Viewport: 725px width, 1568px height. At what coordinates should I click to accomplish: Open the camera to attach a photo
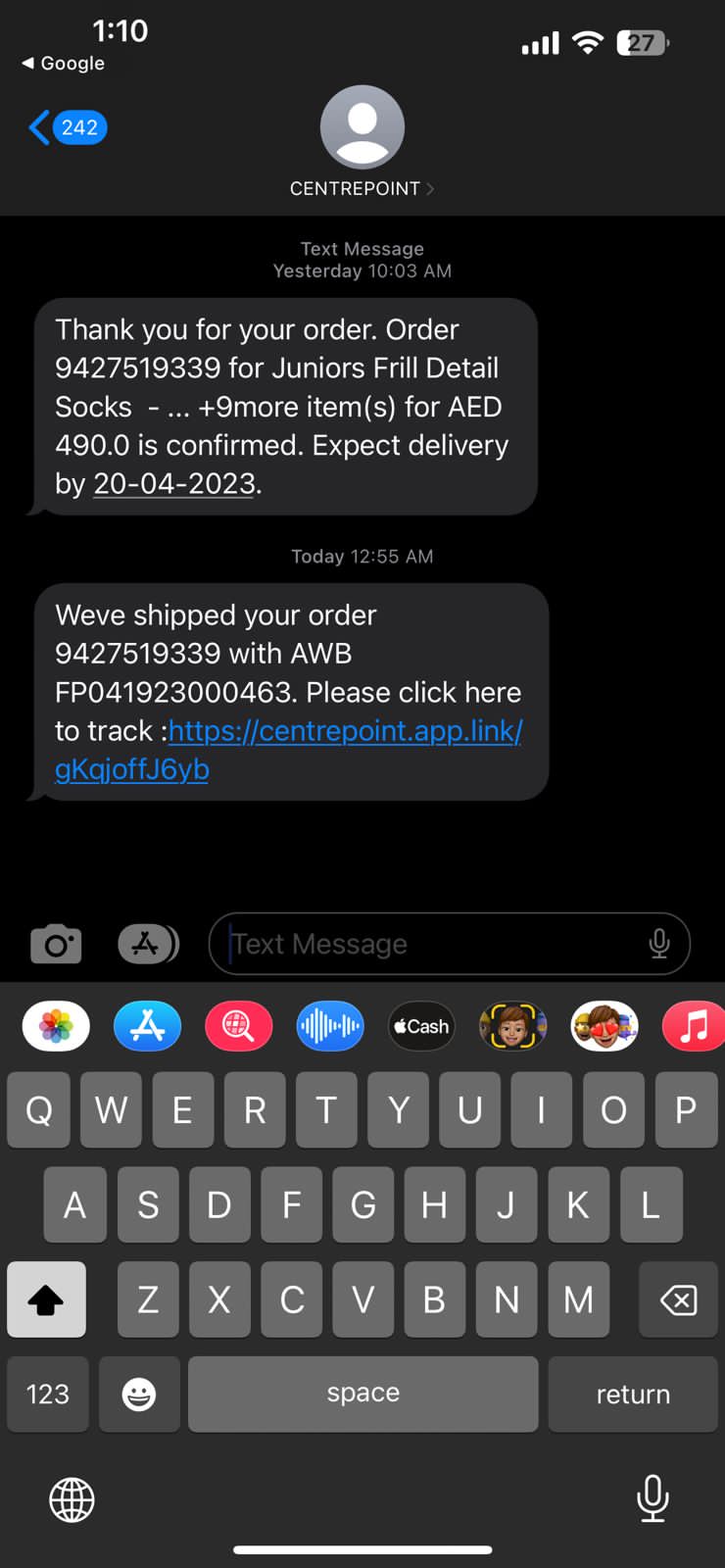(x=56, y=944)
